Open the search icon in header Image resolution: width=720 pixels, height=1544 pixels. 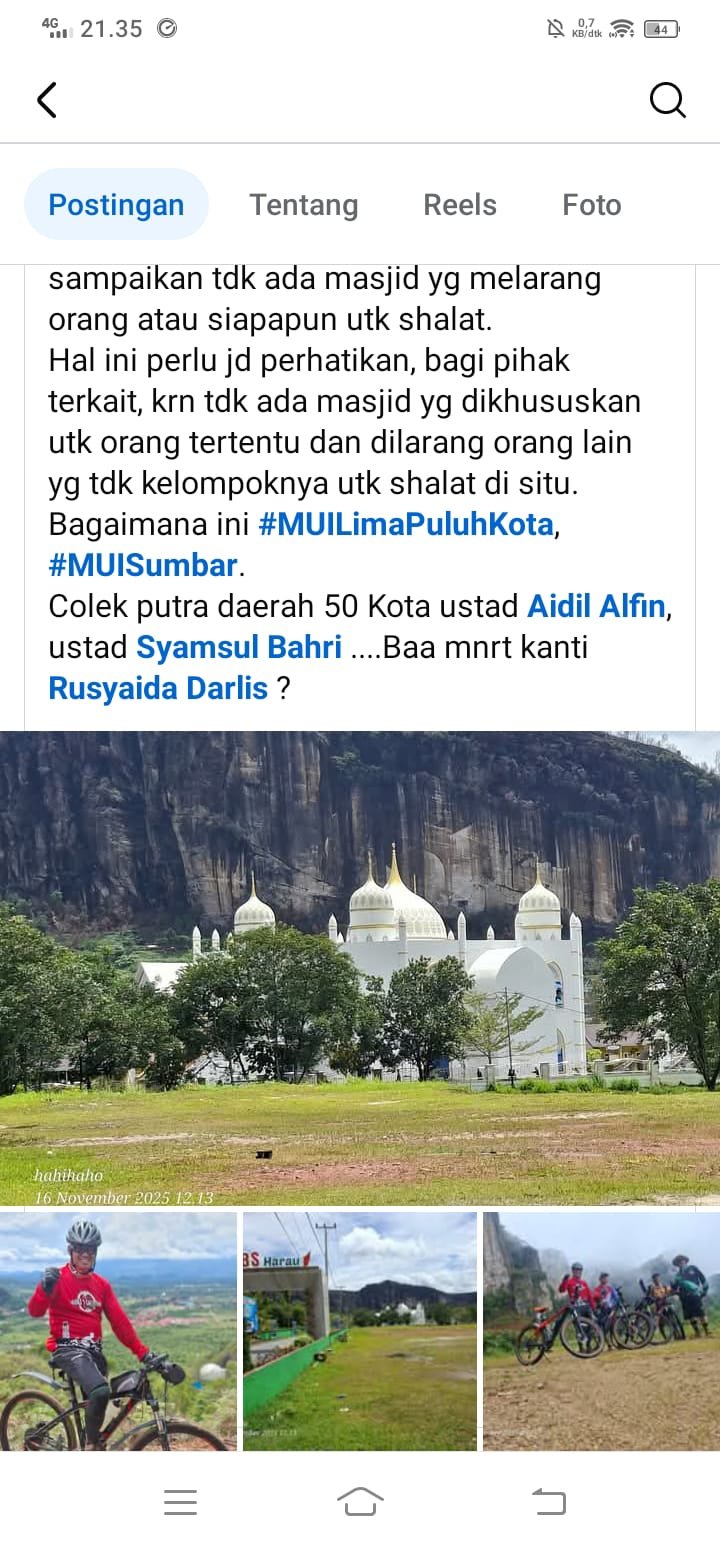(x=667, y=100)
